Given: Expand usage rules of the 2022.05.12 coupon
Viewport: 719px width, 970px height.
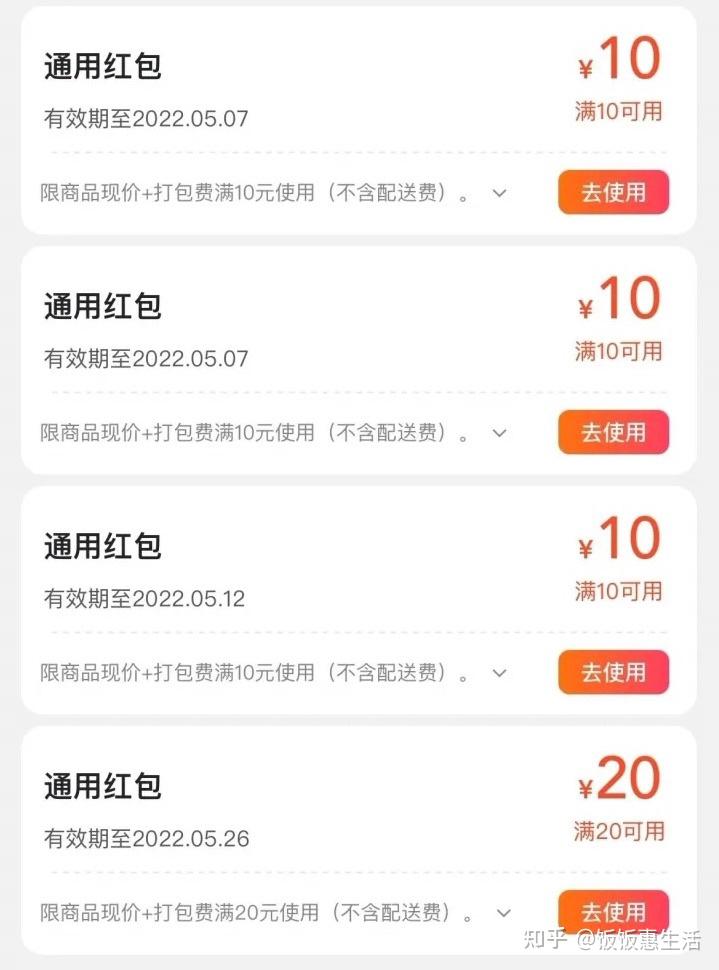Looking at the screenshot, I should click(500, 673).
